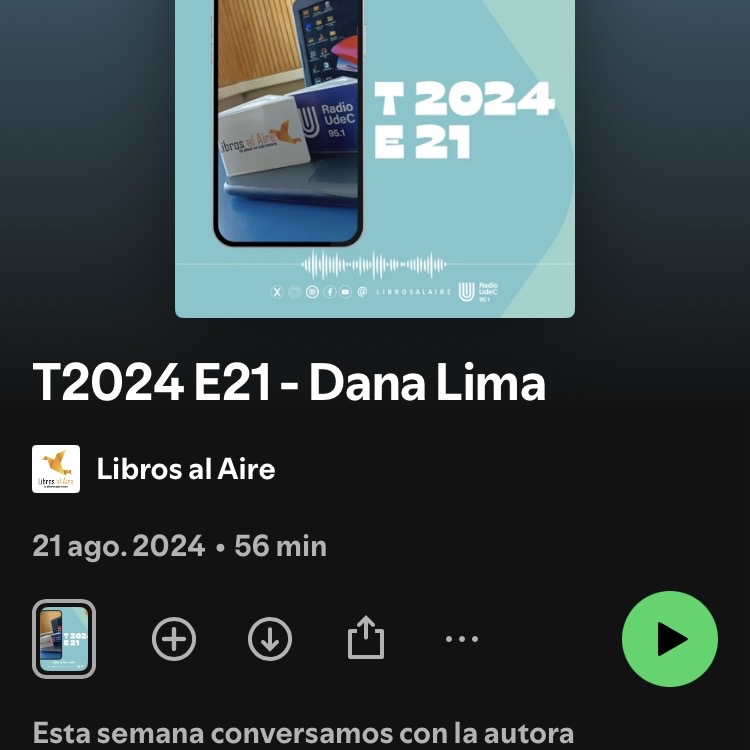The image size is (750, 750).
Task: Download episode T2024 E21
Action: point(270,639)
